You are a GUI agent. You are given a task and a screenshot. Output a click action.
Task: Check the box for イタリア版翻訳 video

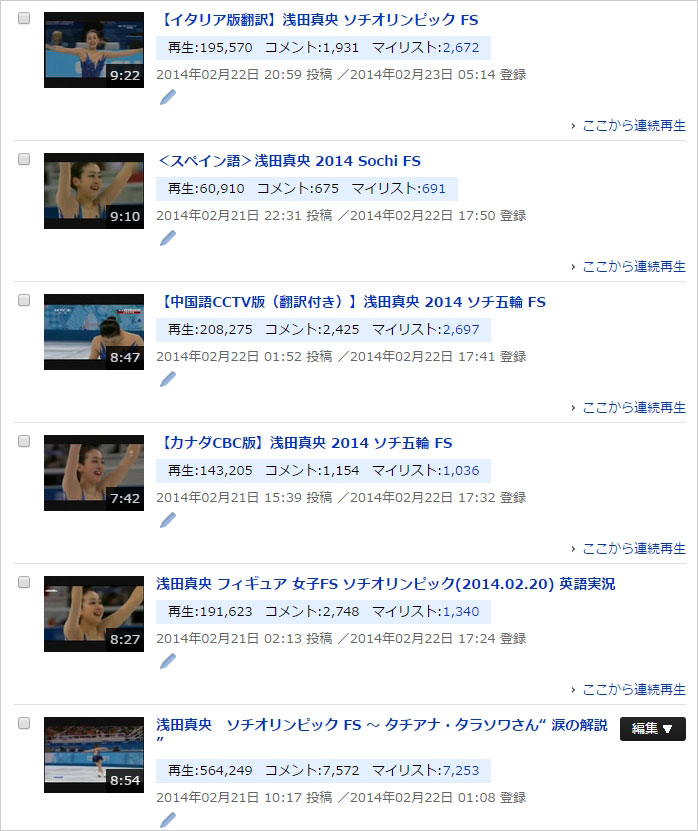click(x=24, y=19)
